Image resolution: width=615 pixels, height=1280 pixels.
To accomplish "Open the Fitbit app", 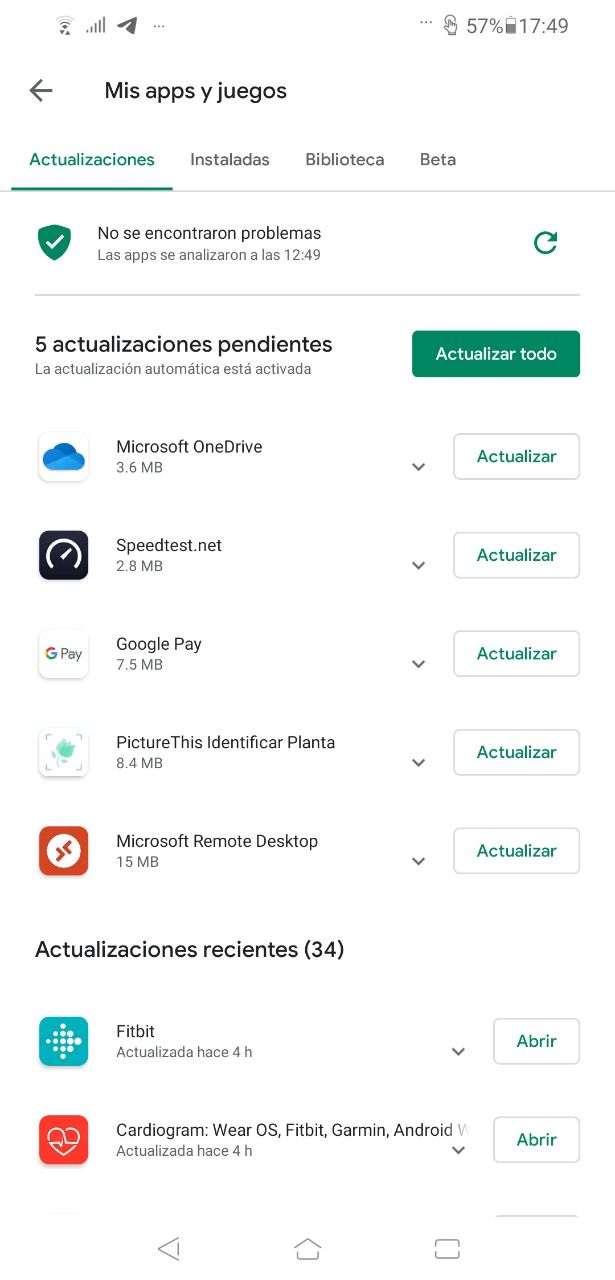I will 536,1041.
